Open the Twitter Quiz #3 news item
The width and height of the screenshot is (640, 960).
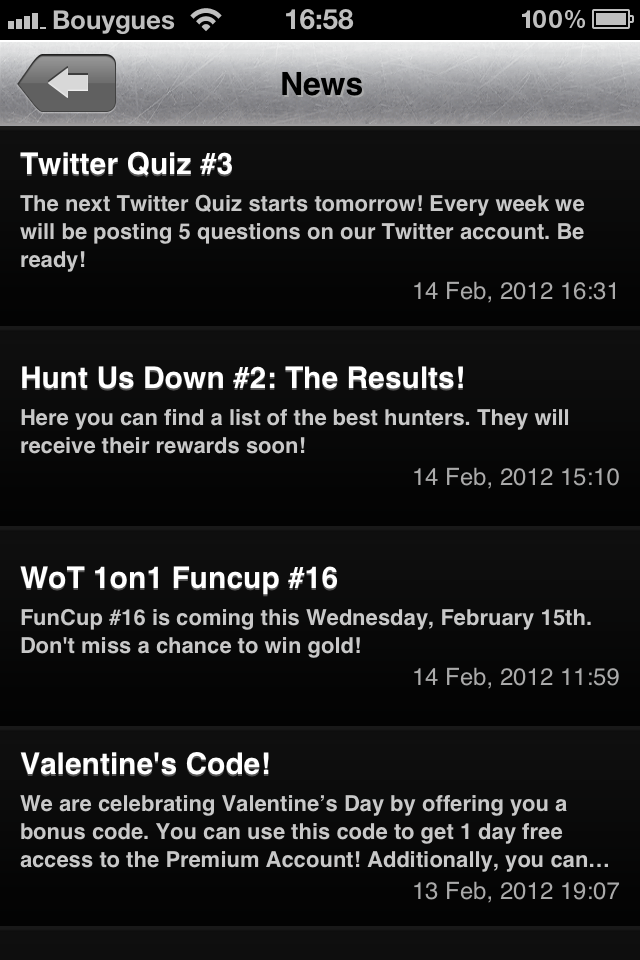click(x=319, y=225)
